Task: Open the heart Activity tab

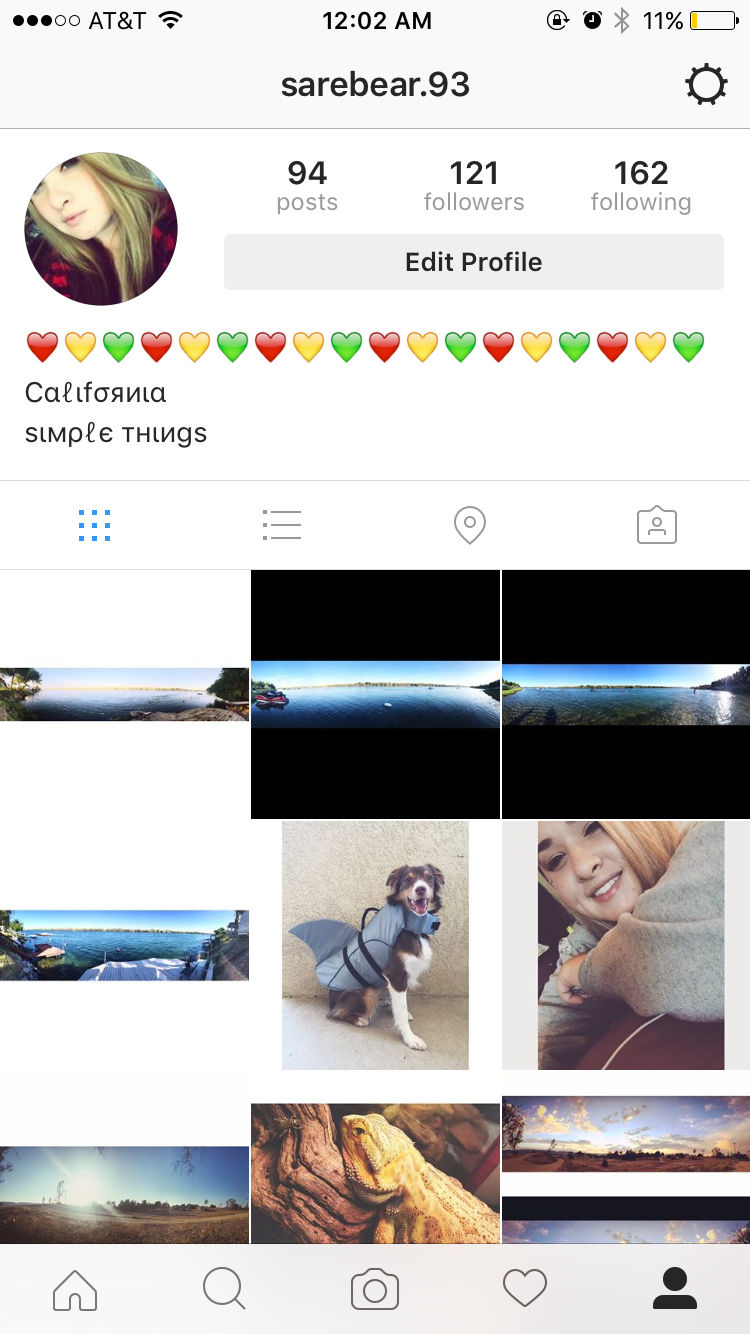Action: pyautogui.click(x=525, y=1290)
